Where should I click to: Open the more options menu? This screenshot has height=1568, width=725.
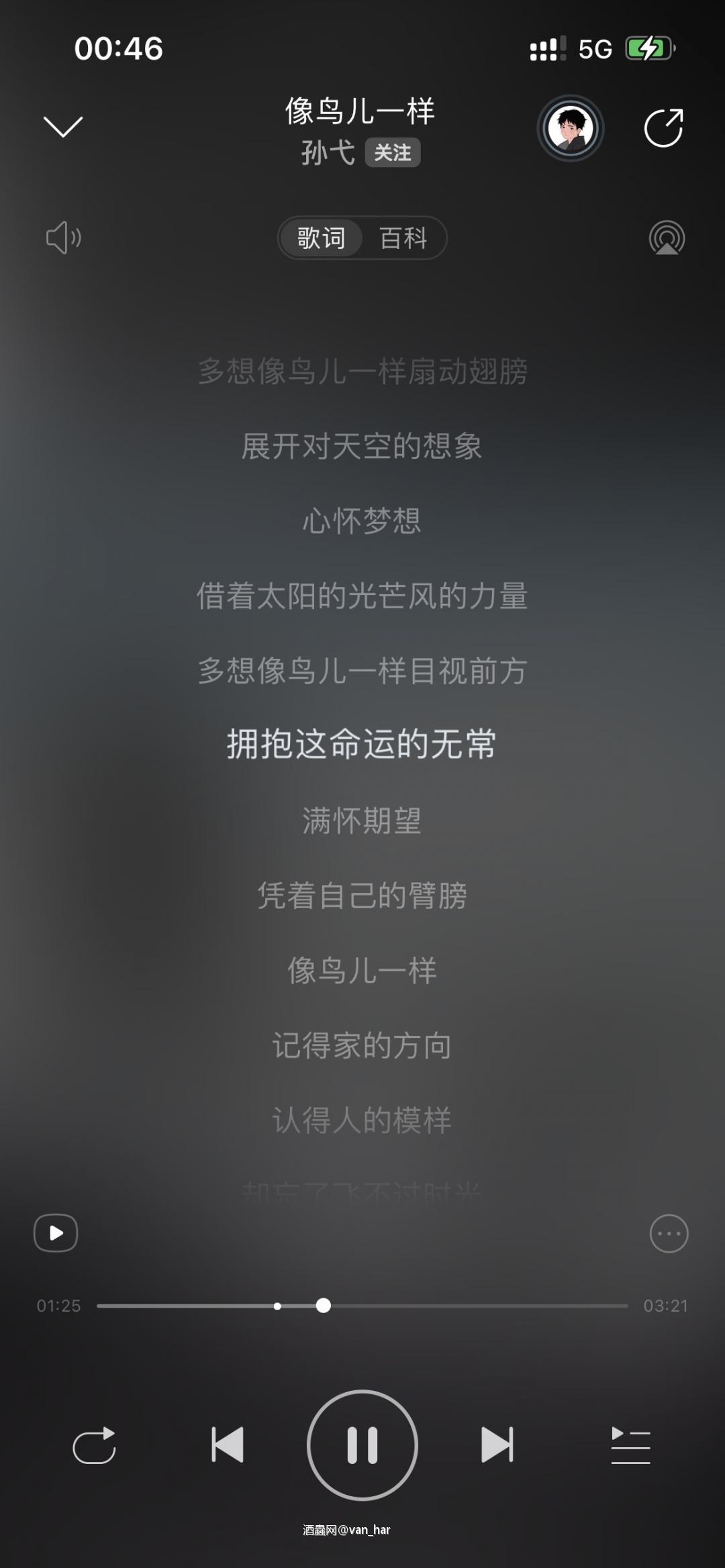click(x=669, y=1233)
